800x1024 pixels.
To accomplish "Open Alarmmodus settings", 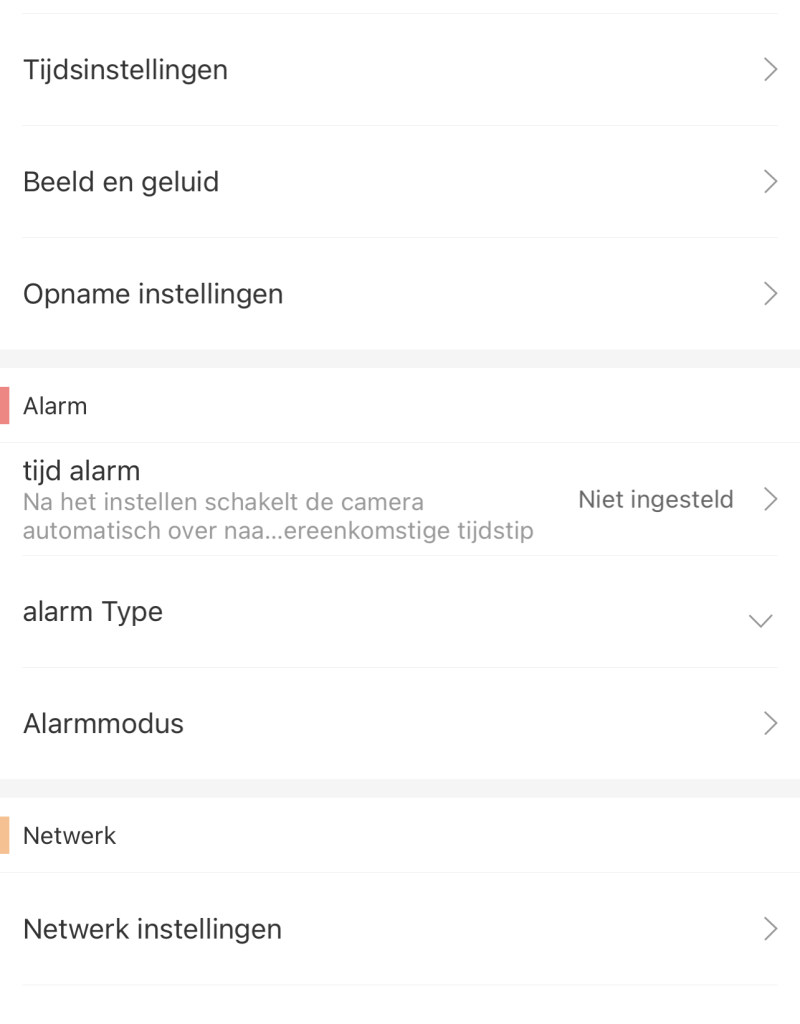I will 400,724.
